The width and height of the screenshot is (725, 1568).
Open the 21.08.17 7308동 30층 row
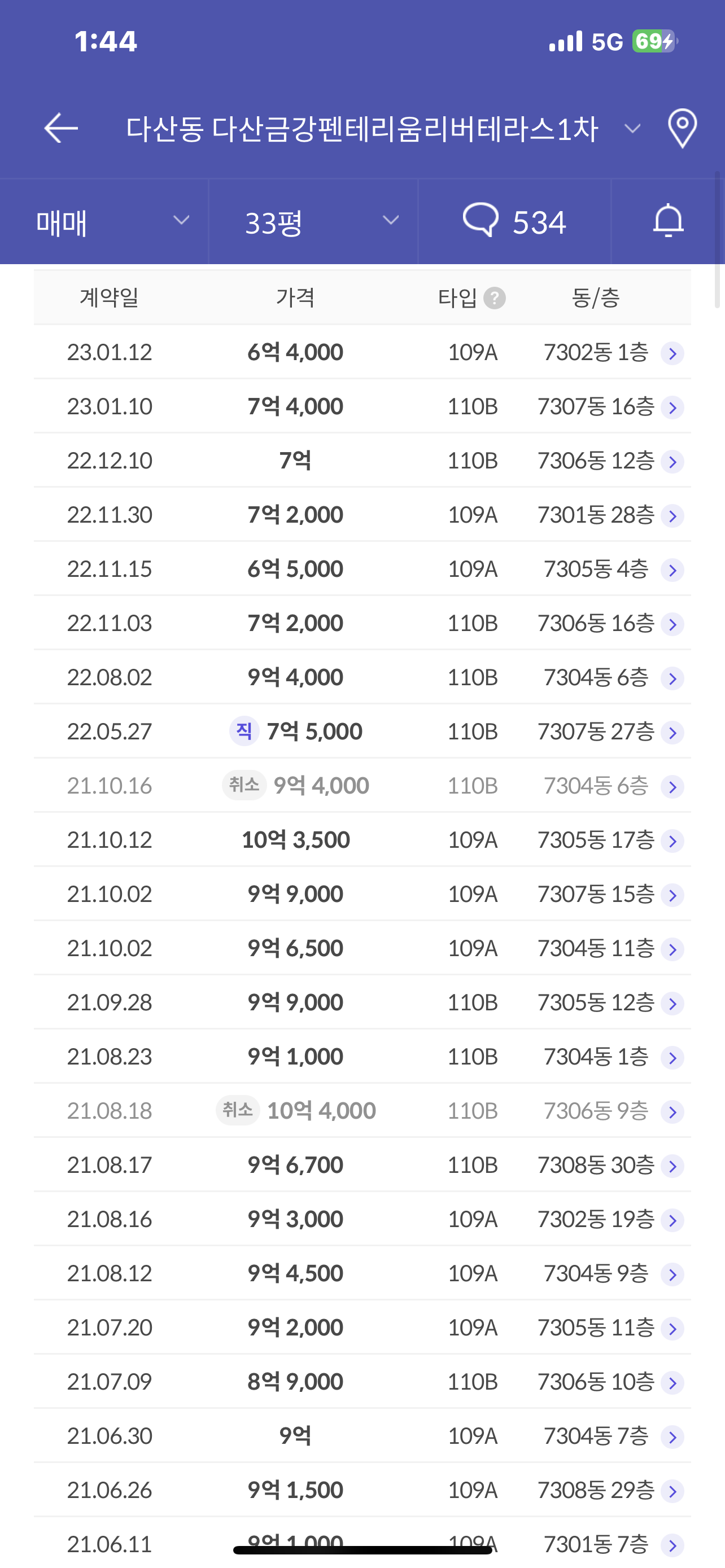point(362,1164)
